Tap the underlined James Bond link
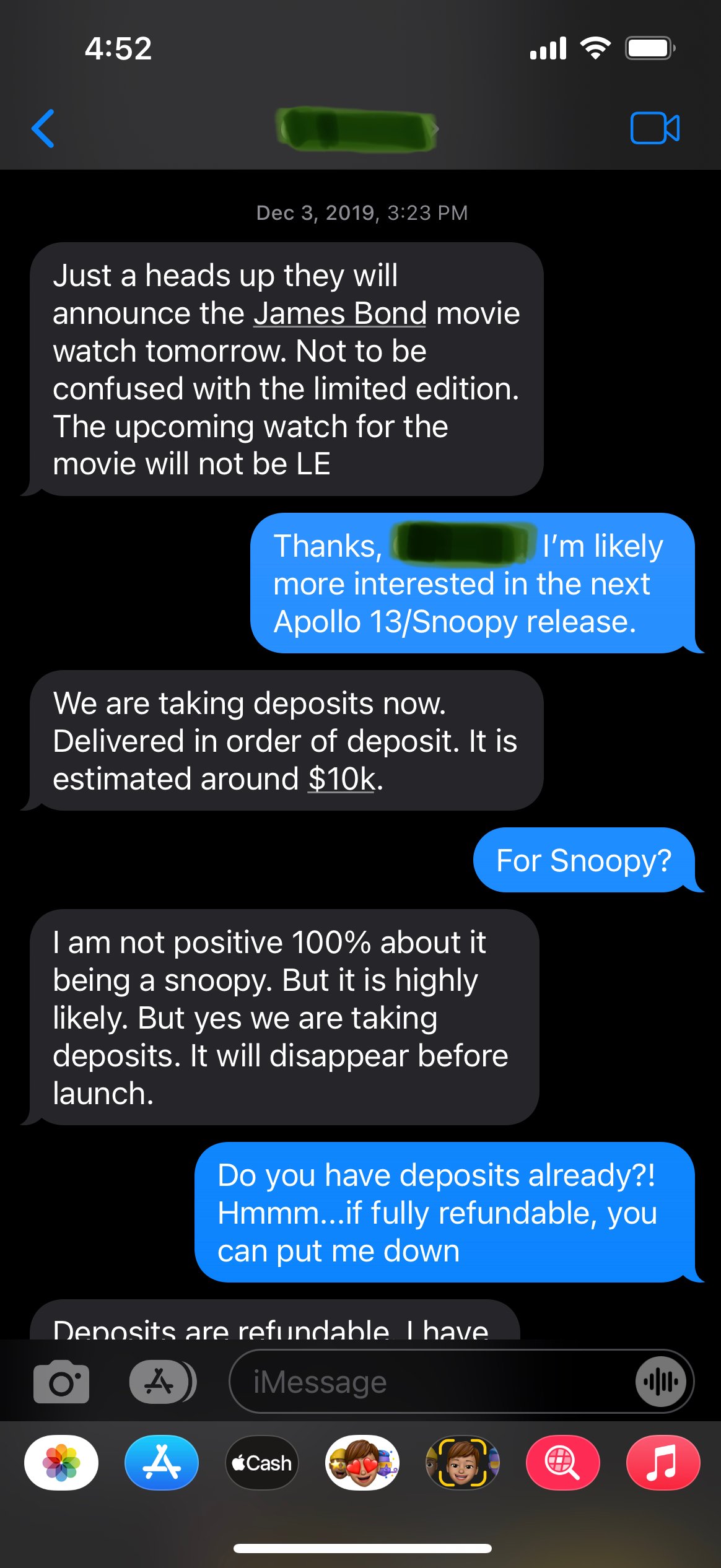 tap(340, 313)
